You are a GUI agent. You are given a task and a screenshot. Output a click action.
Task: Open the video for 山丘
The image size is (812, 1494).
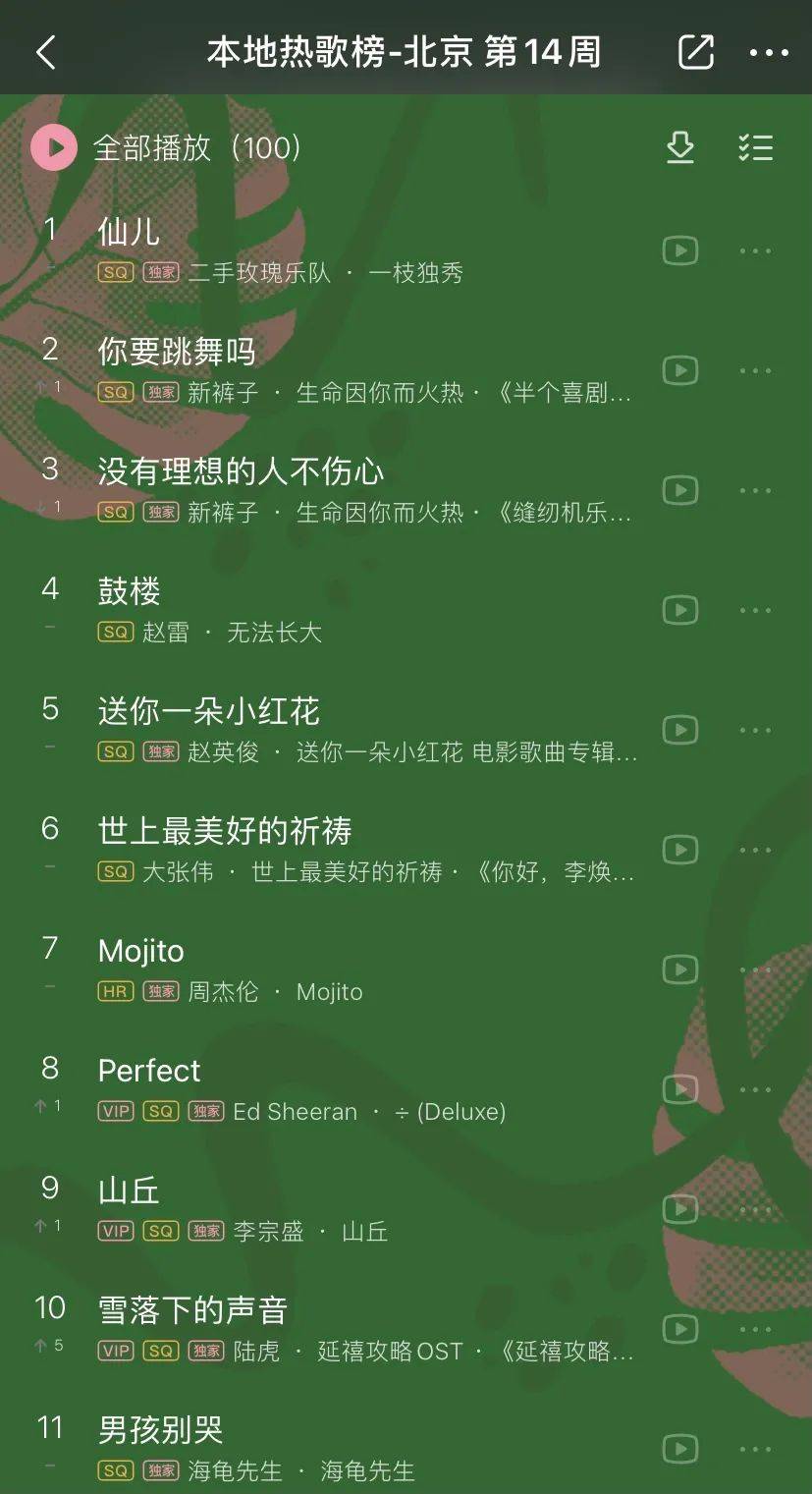[x=679, y=1209]
